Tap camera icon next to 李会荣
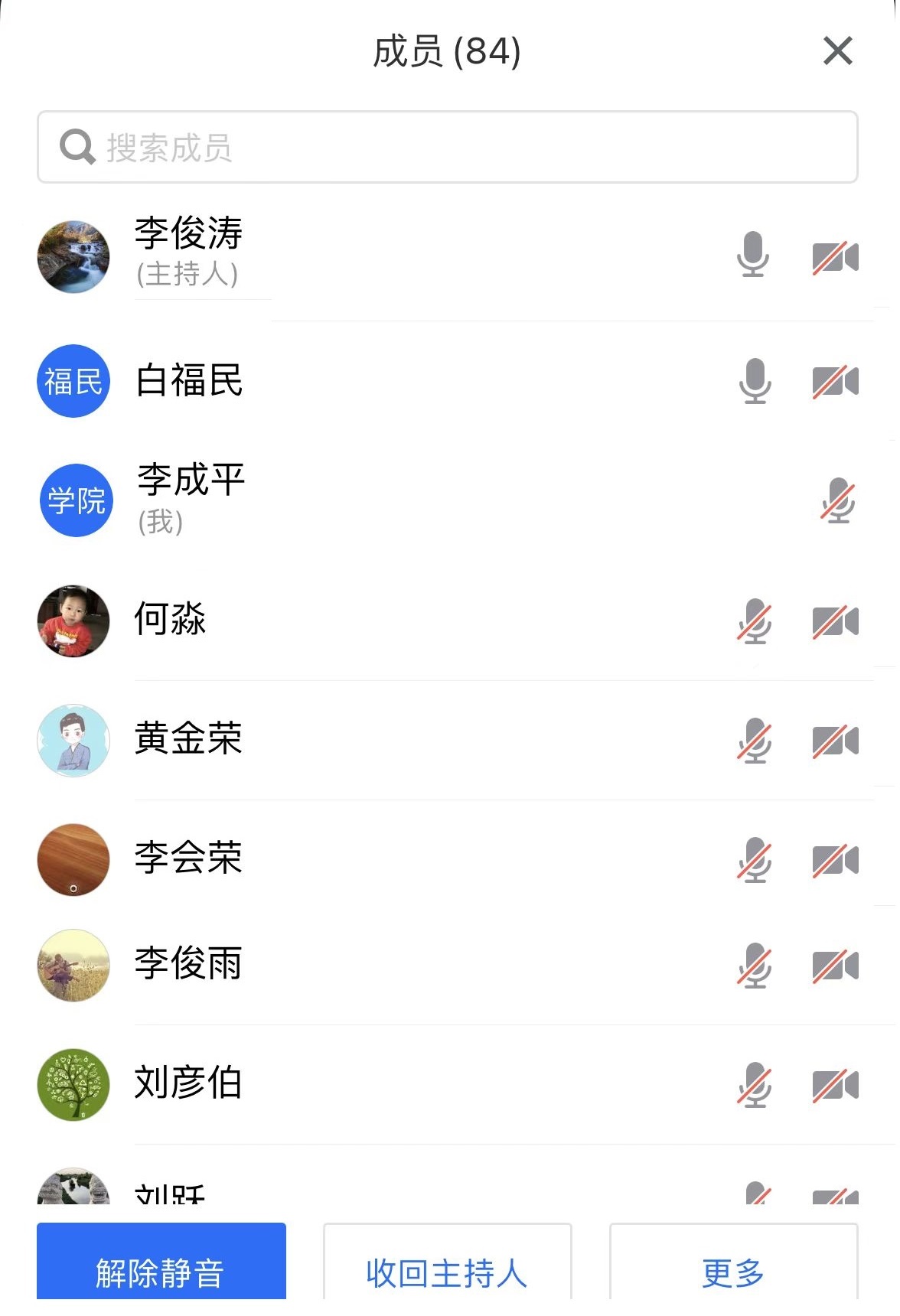Screen dimensions: 900x1316 pos(835,860)
